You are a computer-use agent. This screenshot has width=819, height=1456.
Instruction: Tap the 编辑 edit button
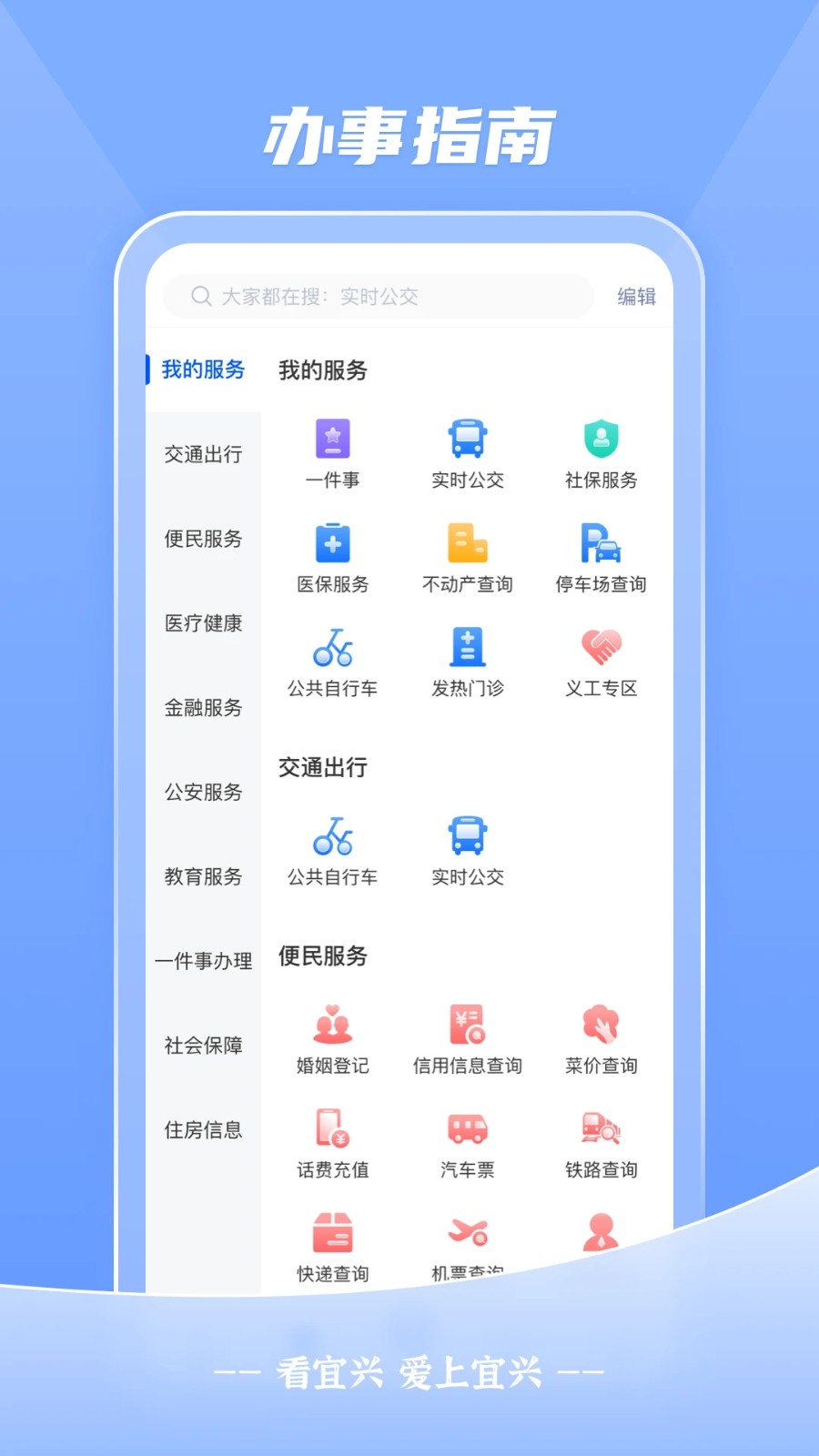tap(636, 296)
